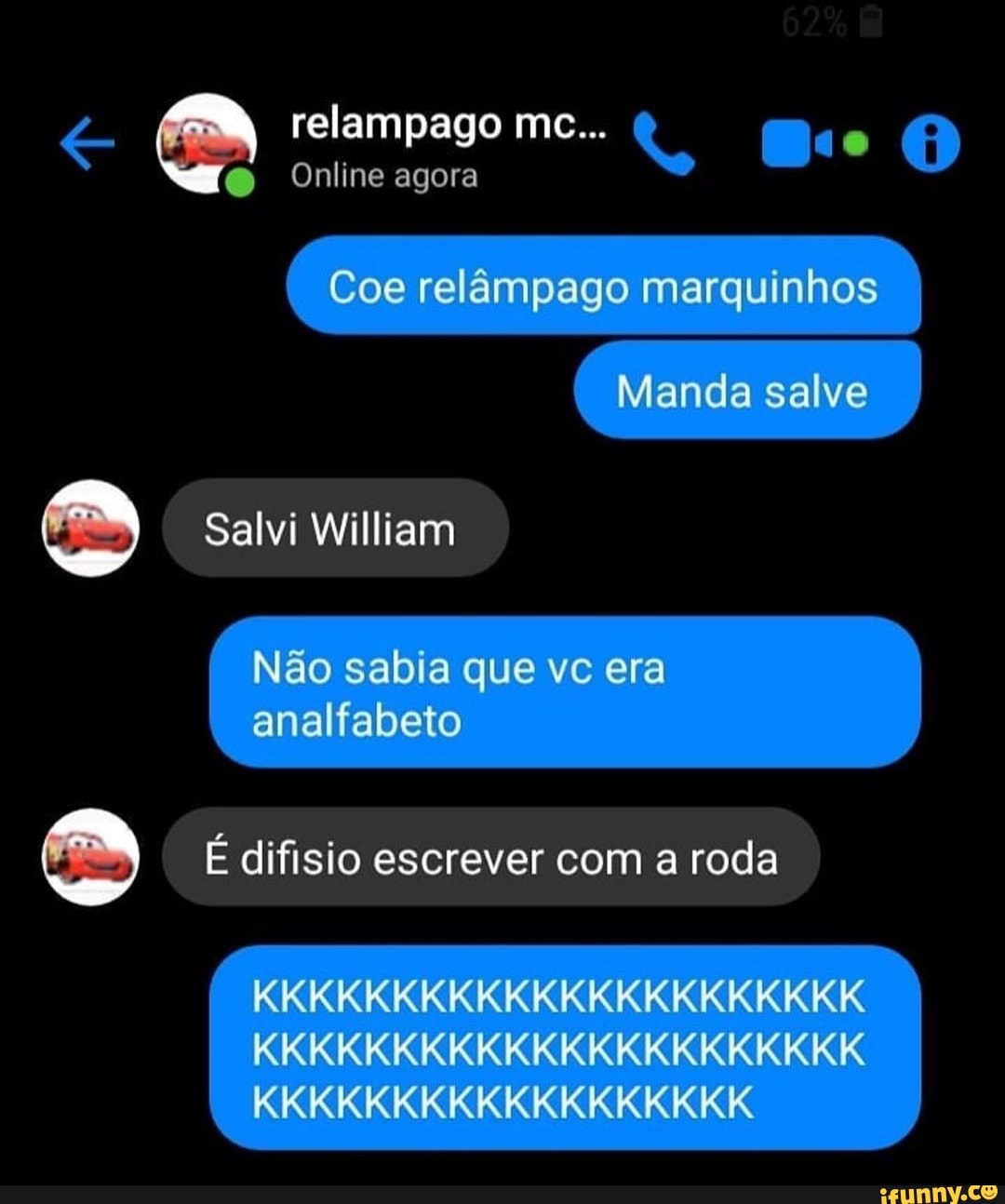Go back using the header arrow
1005x1204 pixels.
coord(87,144)
